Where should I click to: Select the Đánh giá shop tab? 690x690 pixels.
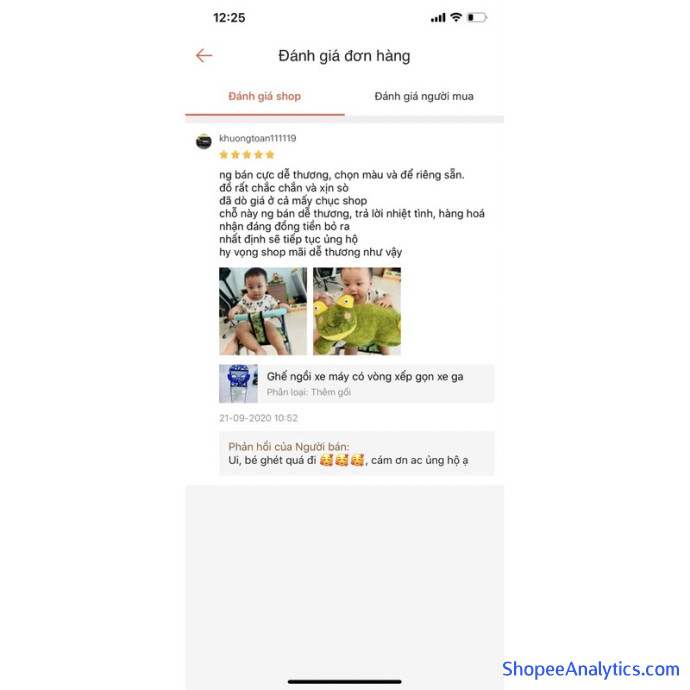click(264, 96)
